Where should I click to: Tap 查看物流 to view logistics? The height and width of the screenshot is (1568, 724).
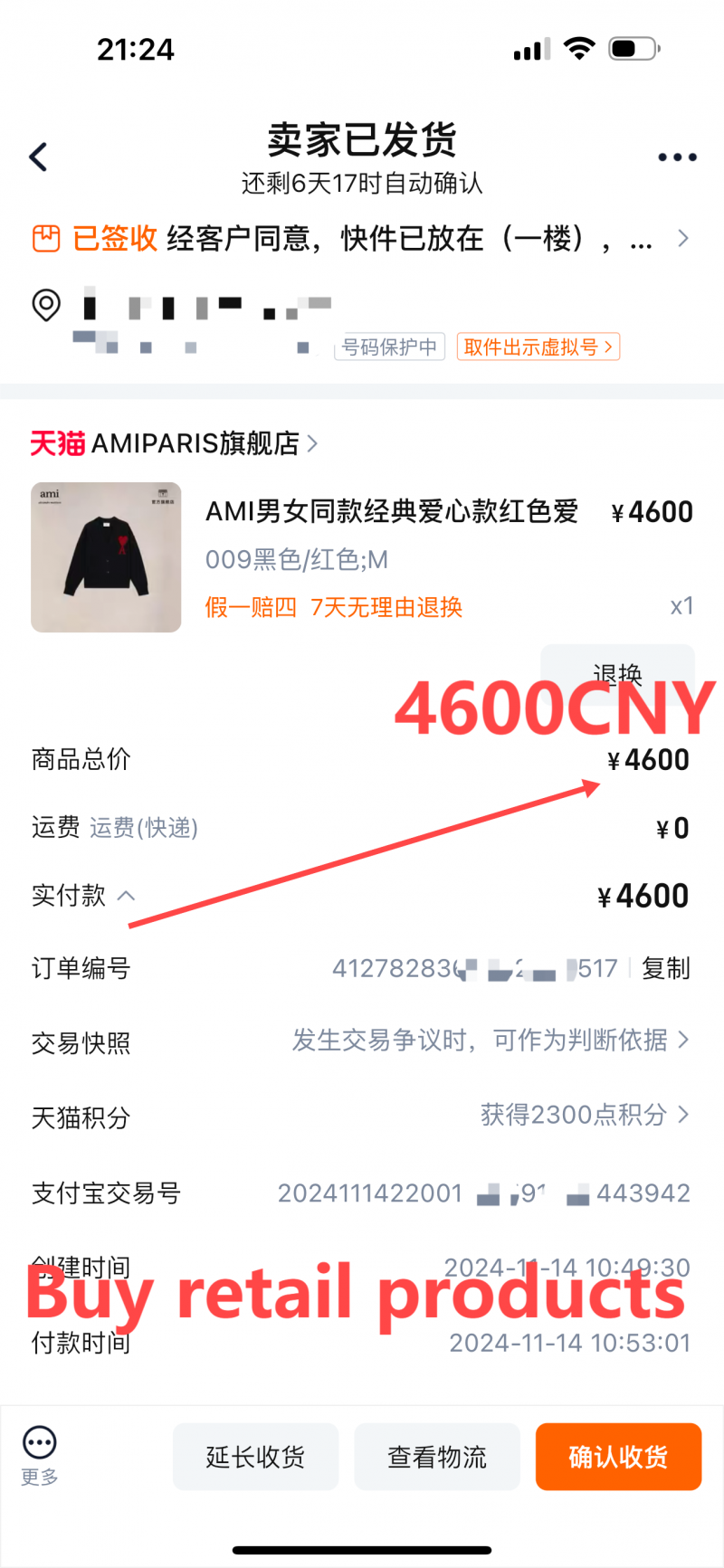437,1457
